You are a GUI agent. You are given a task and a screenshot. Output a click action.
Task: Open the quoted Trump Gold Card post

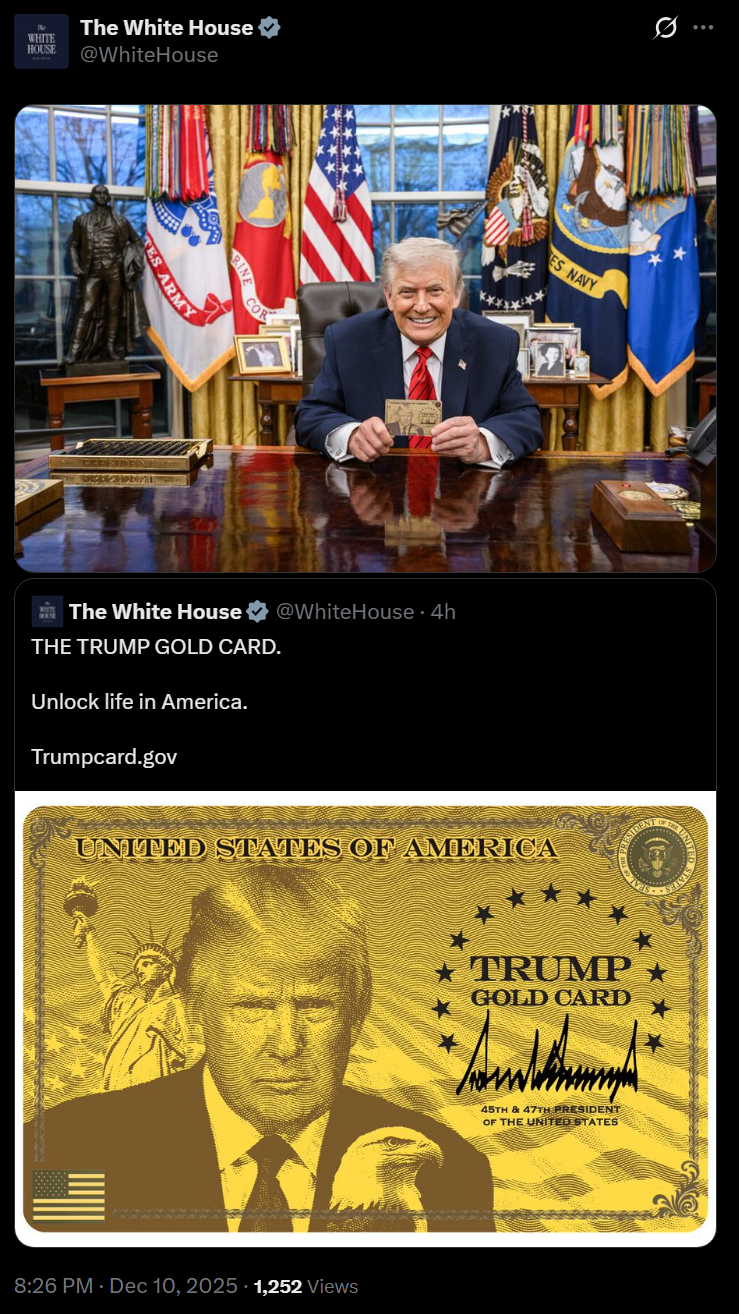point(365,700)
